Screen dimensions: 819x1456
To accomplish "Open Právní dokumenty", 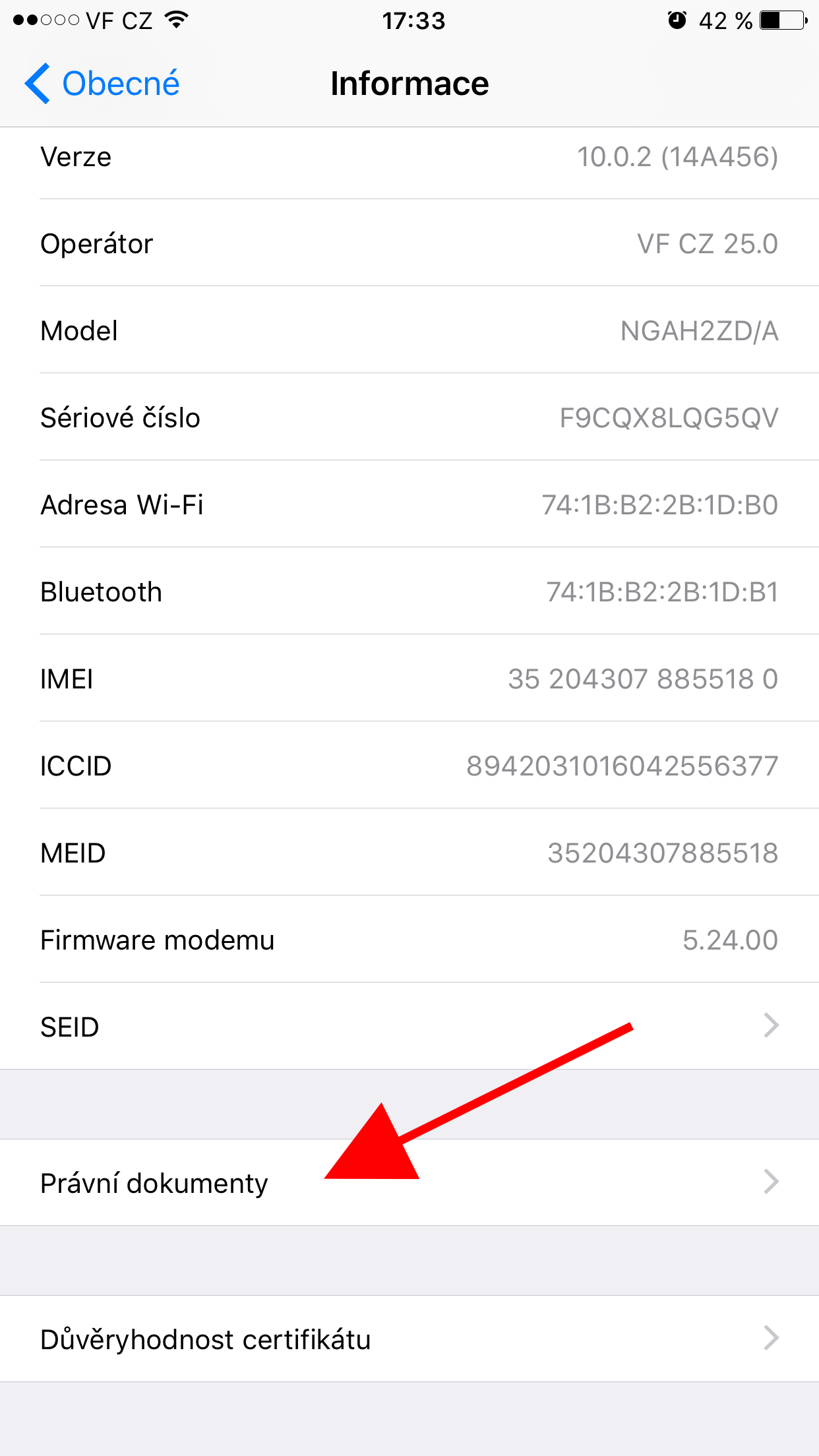I will pos(409,1182).
